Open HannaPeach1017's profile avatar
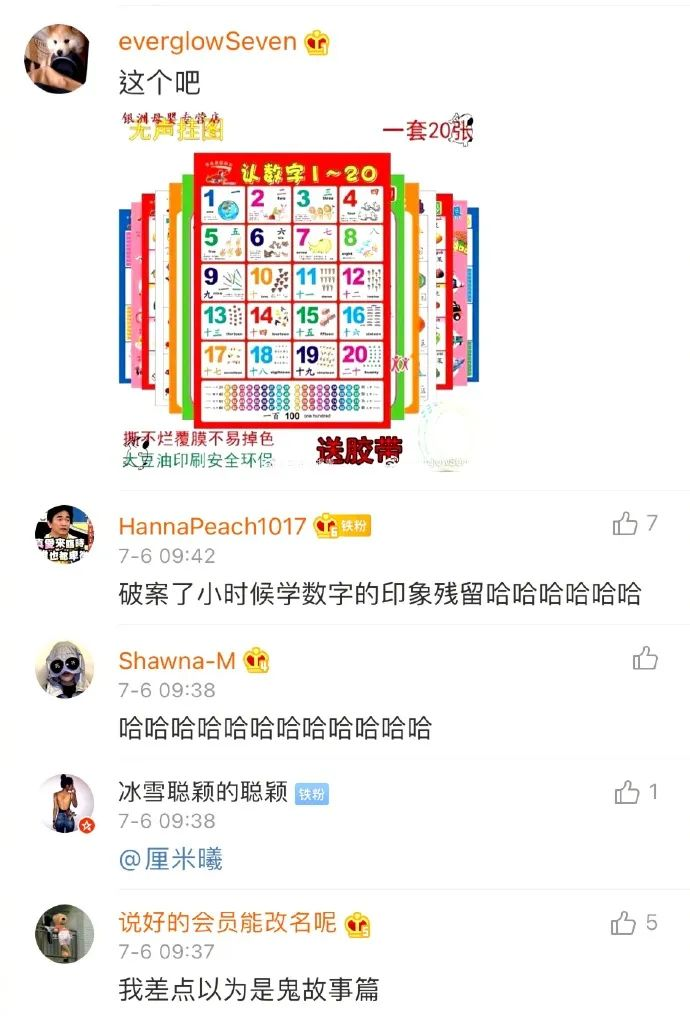This screenshot has width=690, height=1016. coord(64,540)
